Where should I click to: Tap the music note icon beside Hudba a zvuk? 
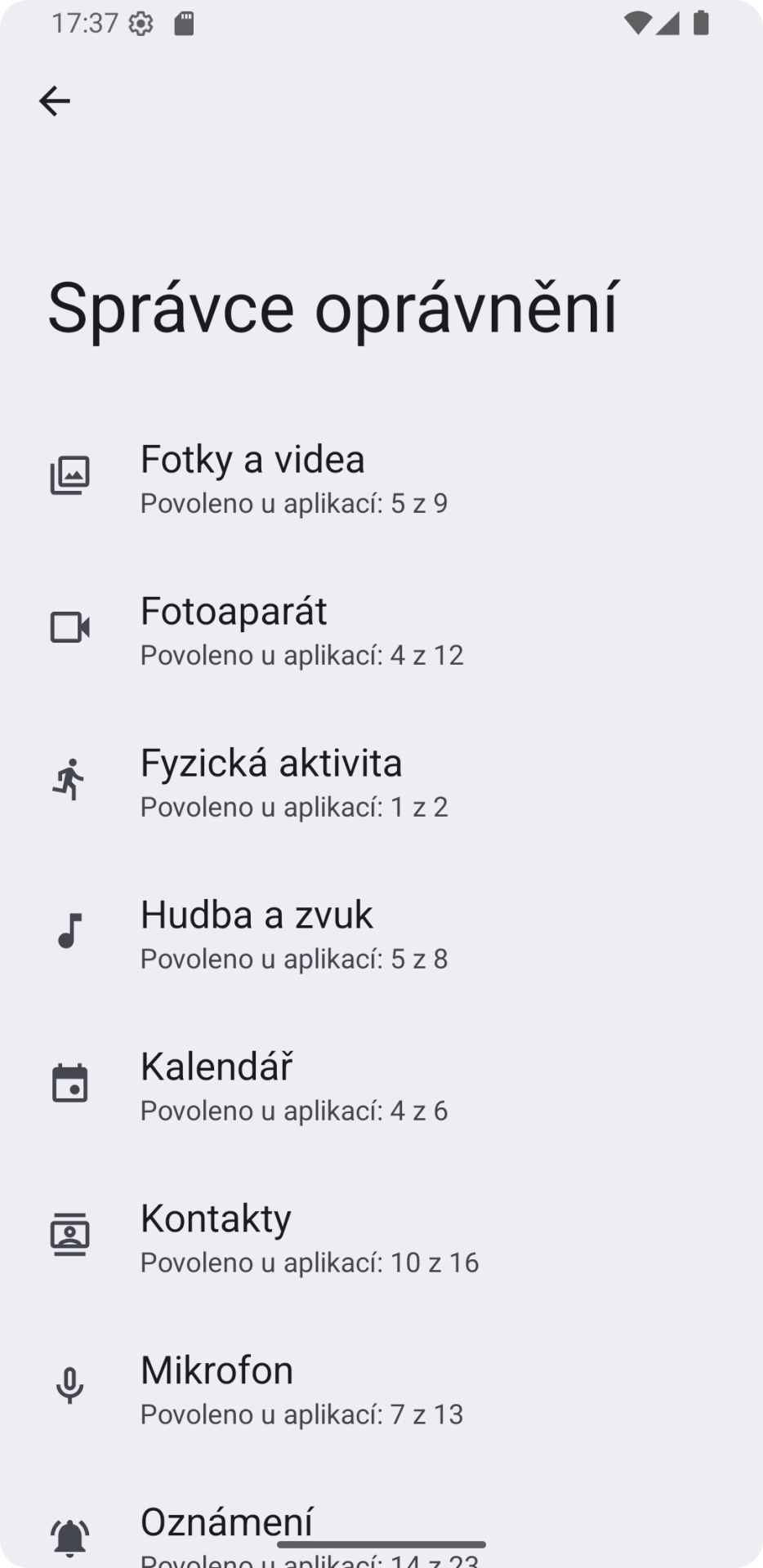[x=70, y=929]
